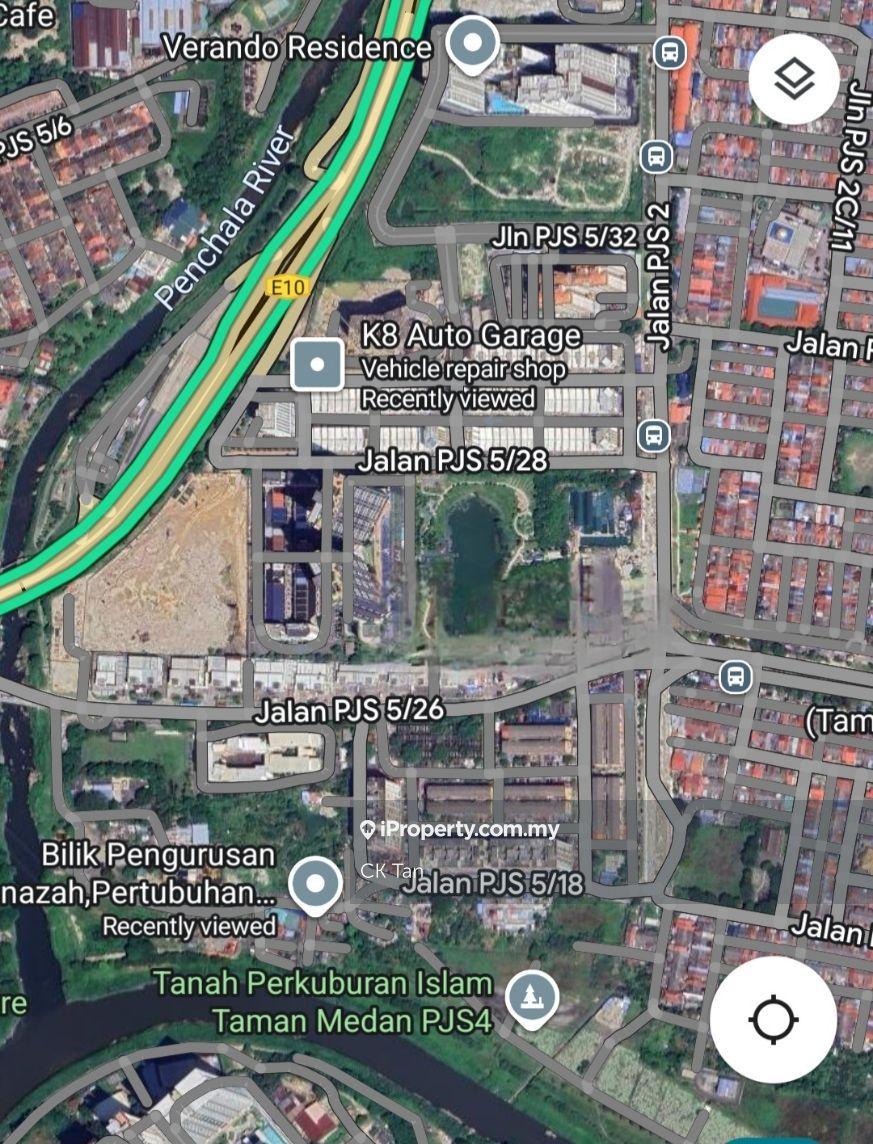Tap the Bilik Pengurusan Jenazah pin
Image resolution: width=873 pixels, height=1144 pixels.
[x=316, y=884]
